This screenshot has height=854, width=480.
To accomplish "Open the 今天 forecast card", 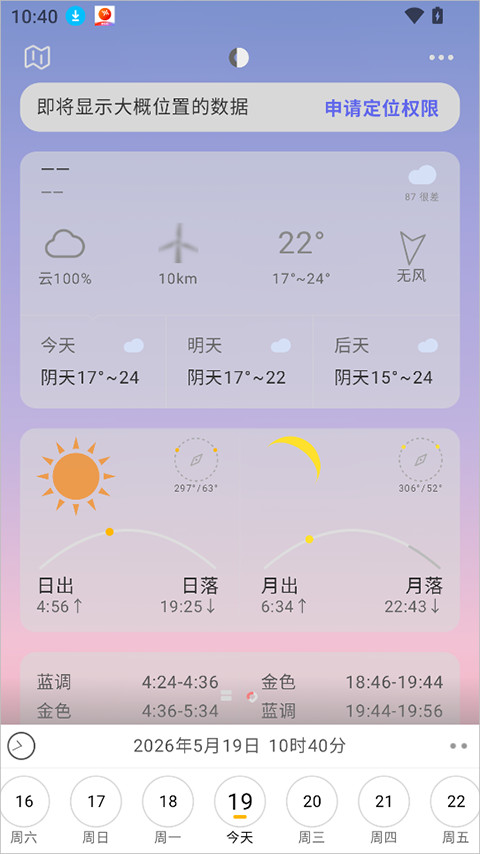I will point(93,362).
